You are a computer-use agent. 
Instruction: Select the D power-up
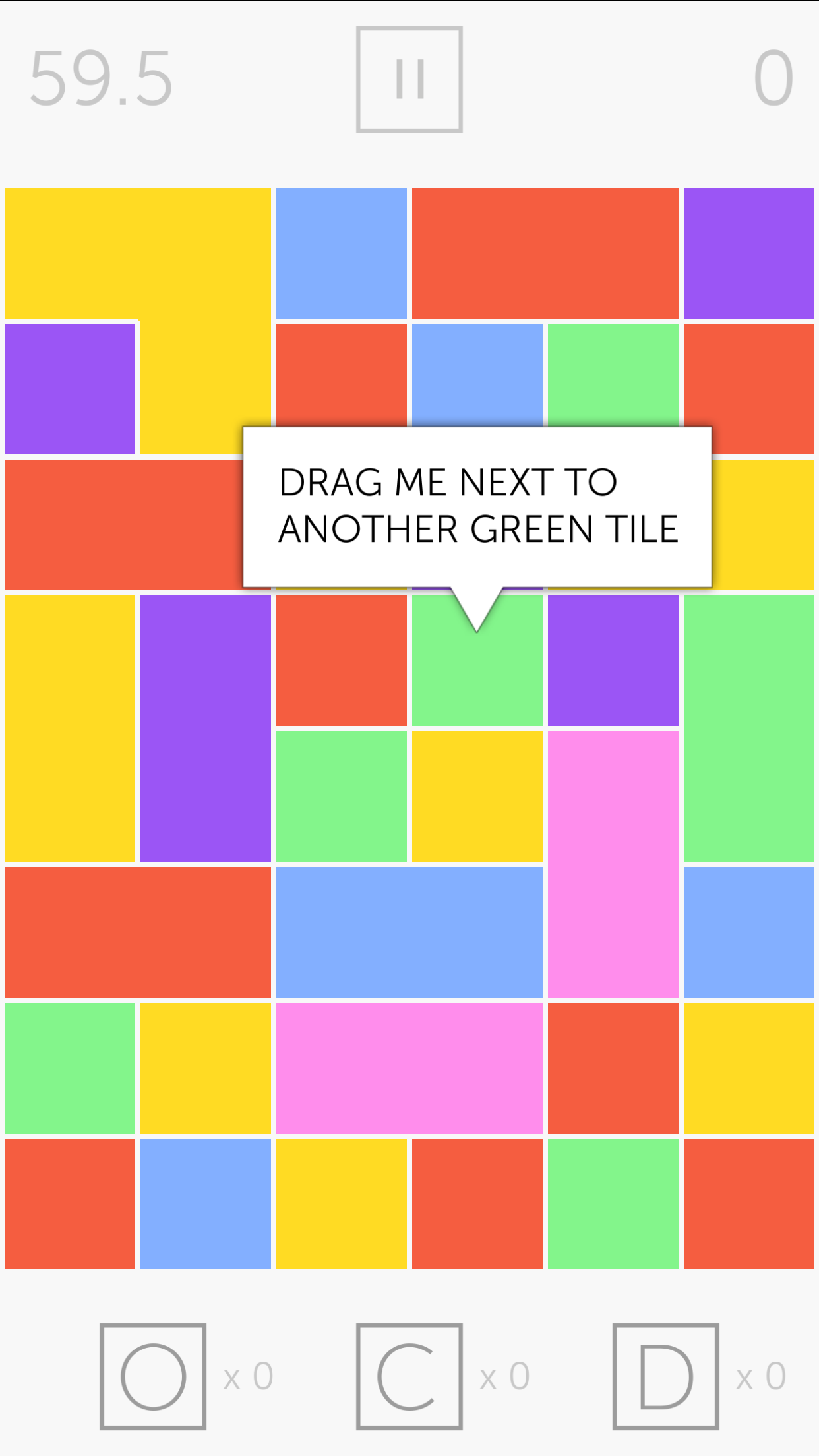[x=665, y=1377]
